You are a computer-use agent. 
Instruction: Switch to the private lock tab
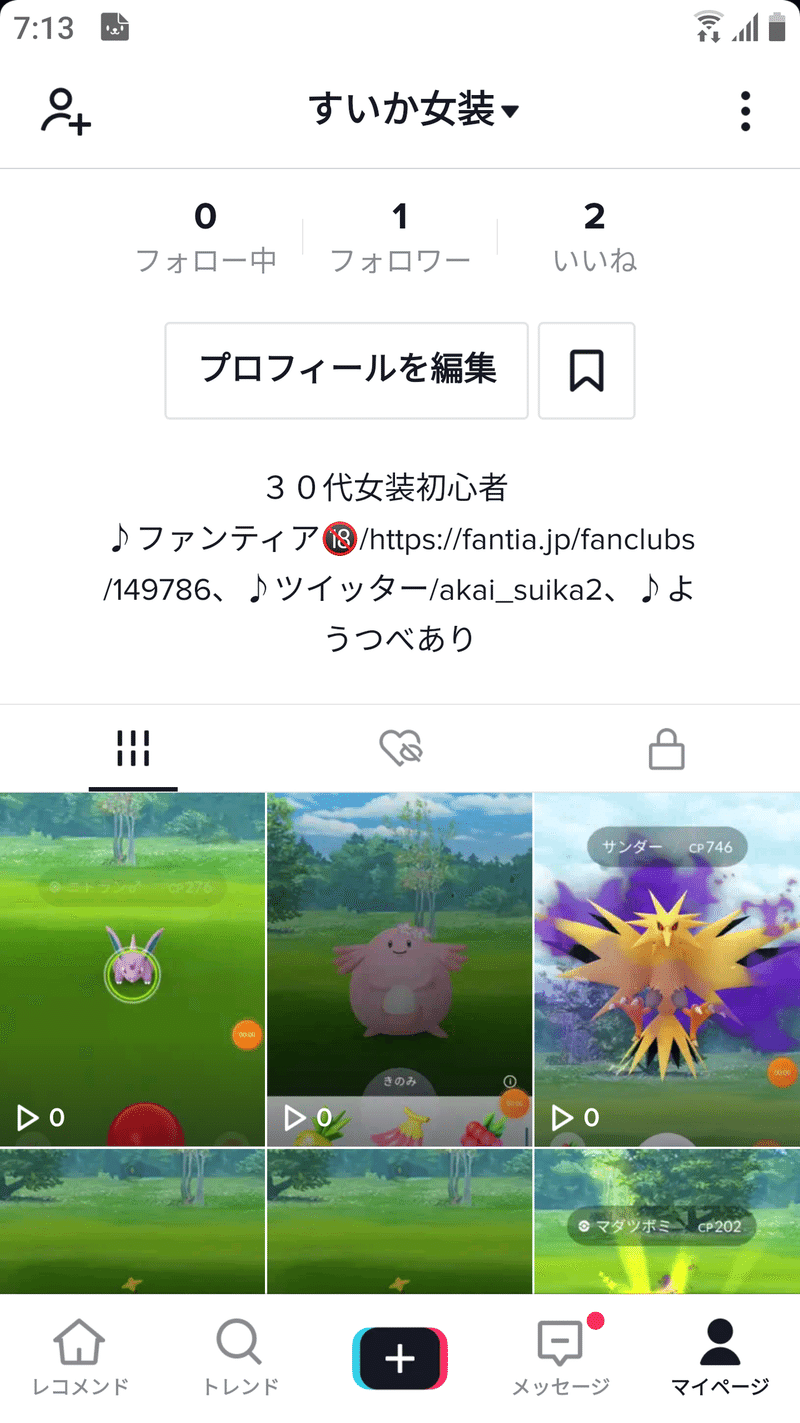coord(666,748)
